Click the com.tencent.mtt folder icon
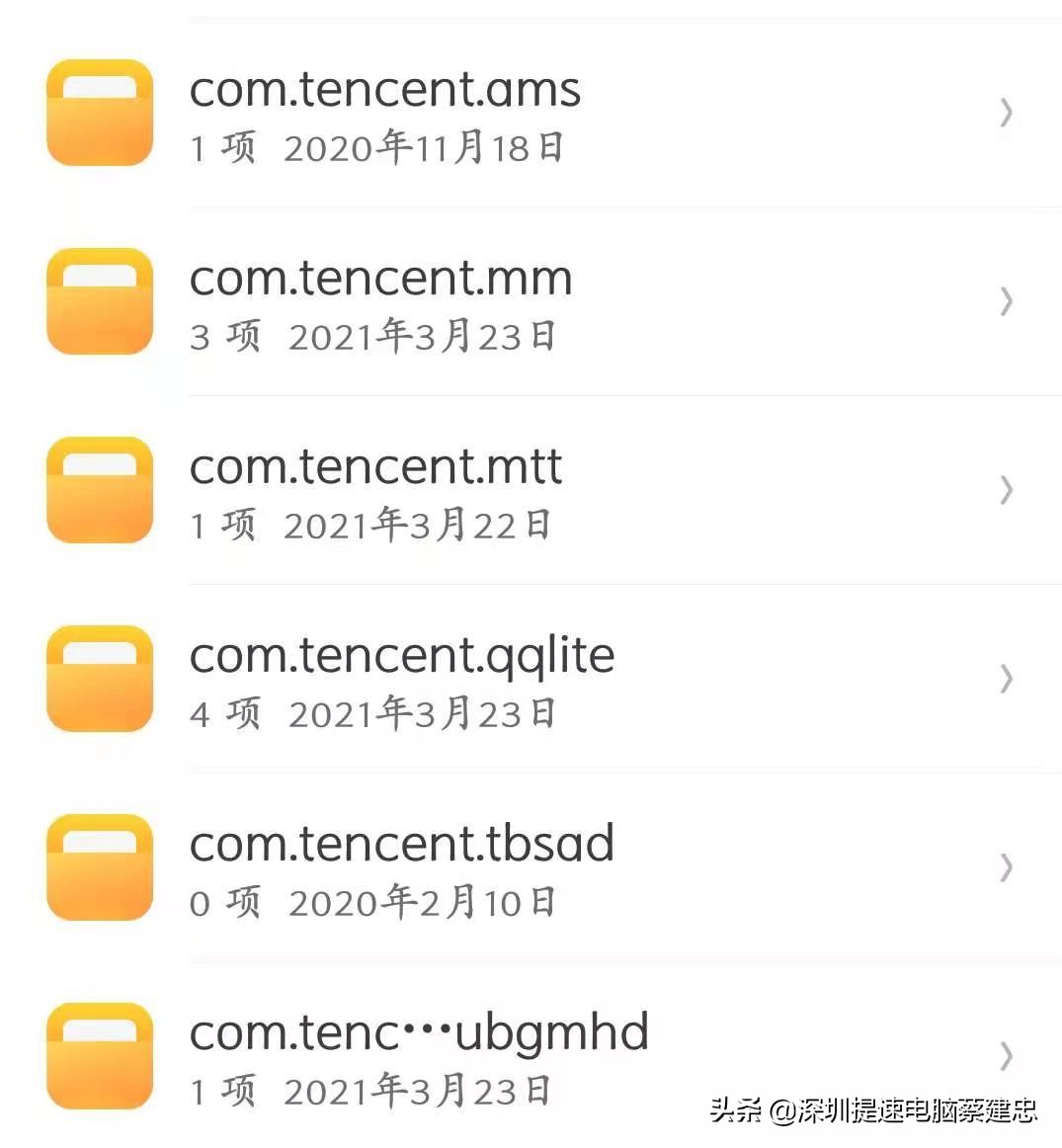The image size is (1062, 1148). [x=99, y=490]
